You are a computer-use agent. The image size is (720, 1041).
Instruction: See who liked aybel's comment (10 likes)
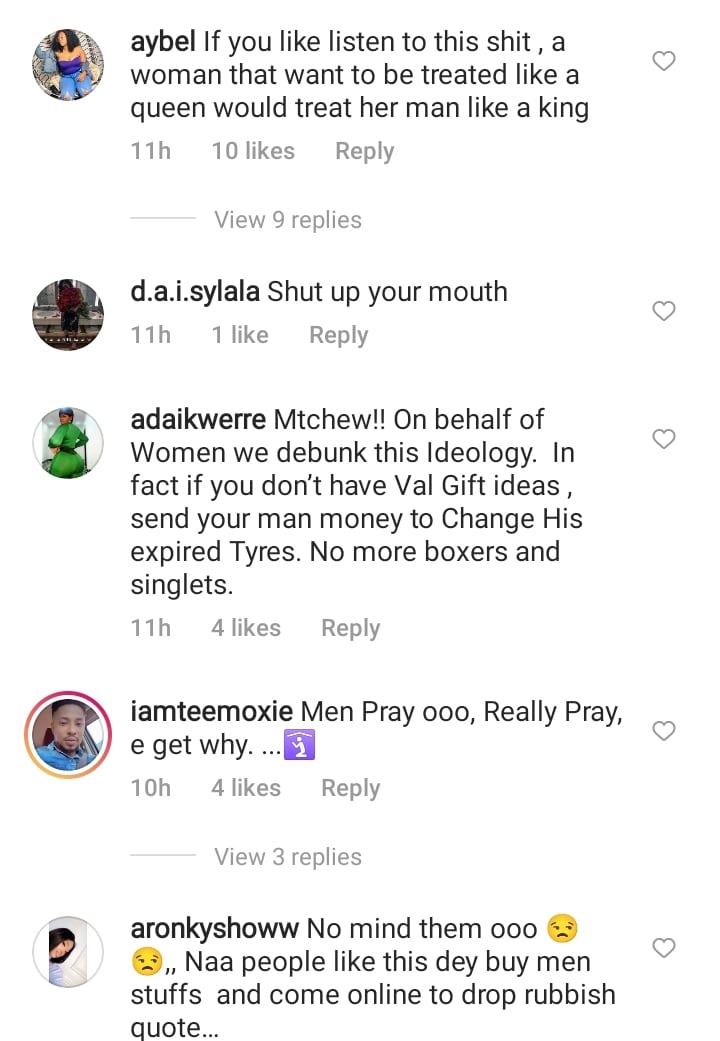click(253, 152)
